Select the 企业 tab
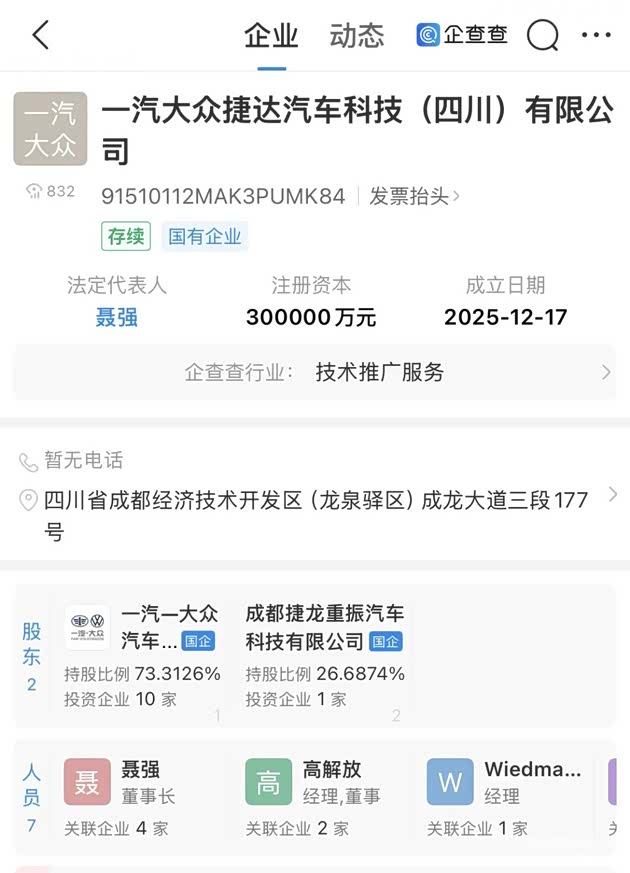The height and width of the screenshot is (873, 630). (271, 36)
